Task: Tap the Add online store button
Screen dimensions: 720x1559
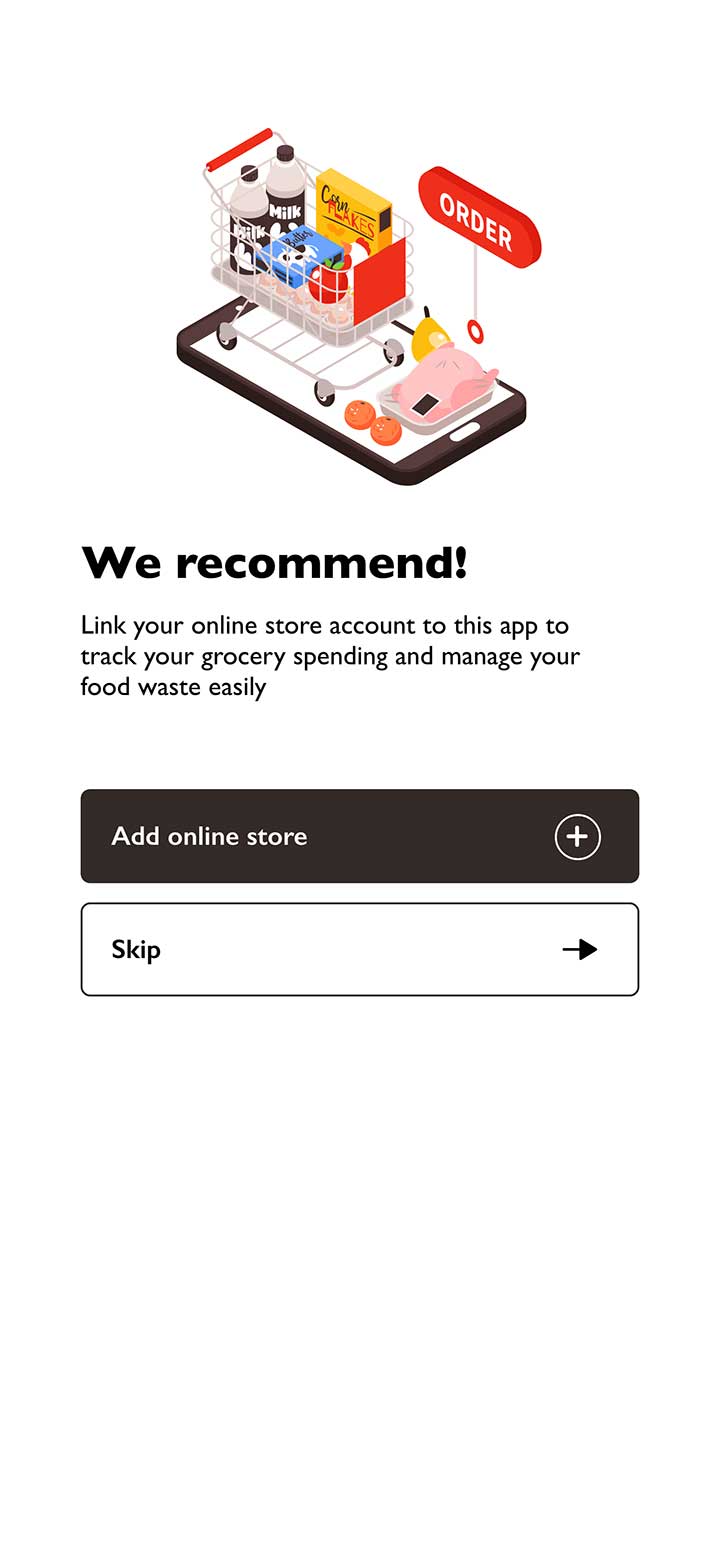Action: (359, 836)
